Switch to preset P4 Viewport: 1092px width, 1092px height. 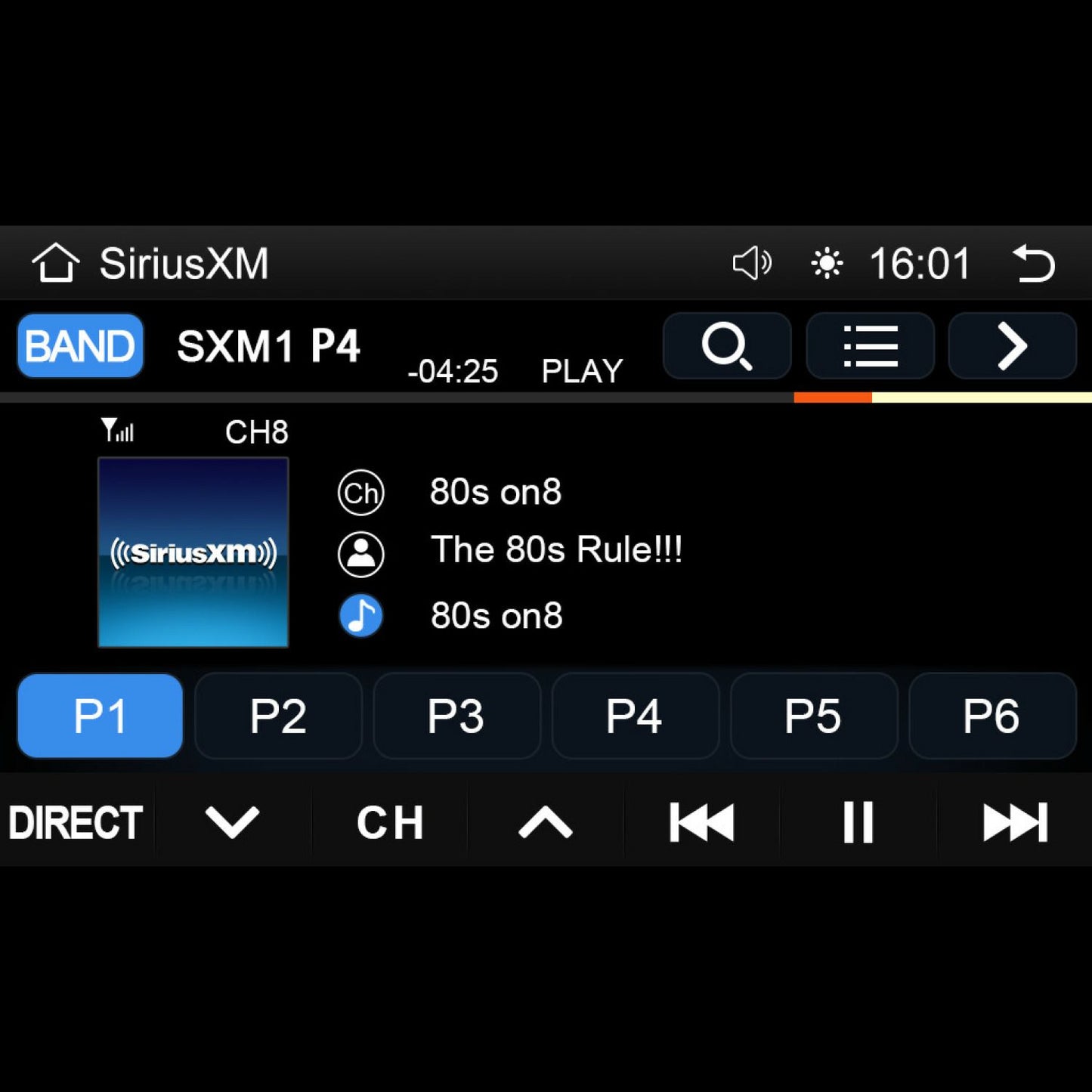pos(635,716)
